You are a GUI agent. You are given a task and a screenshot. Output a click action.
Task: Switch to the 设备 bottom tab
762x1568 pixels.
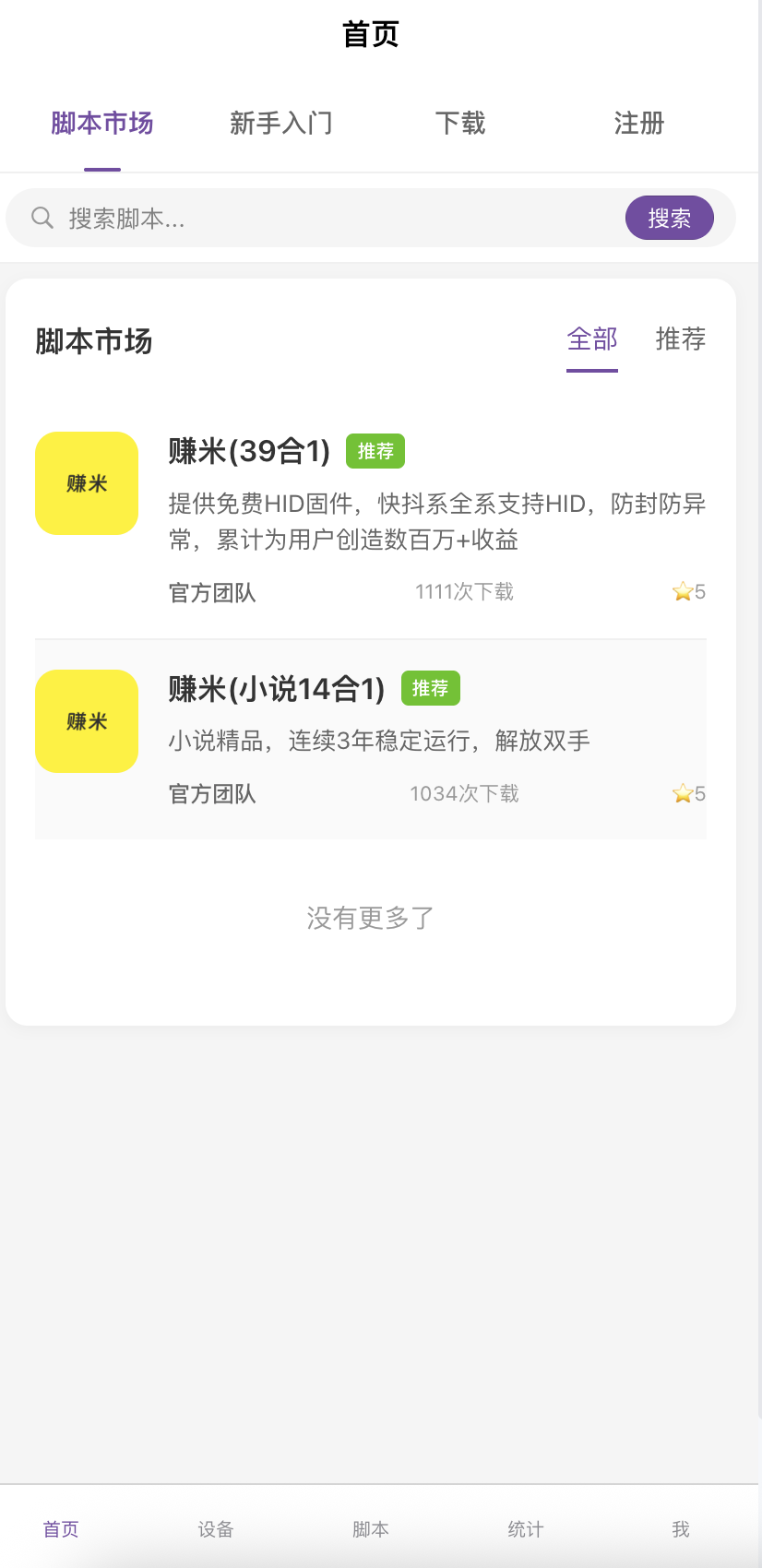[216, 1529]
